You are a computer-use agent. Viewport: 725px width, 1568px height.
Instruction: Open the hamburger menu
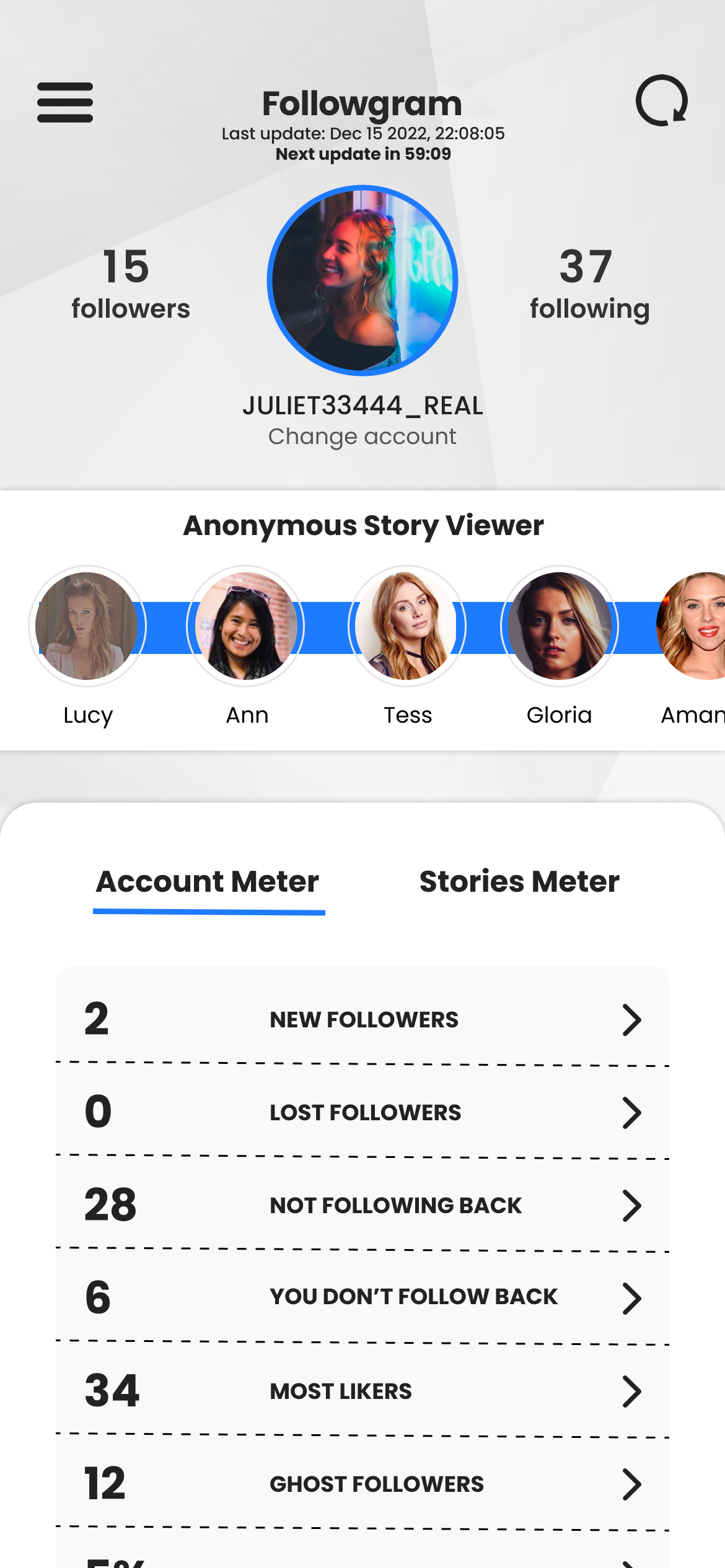[x=65, y=102]
